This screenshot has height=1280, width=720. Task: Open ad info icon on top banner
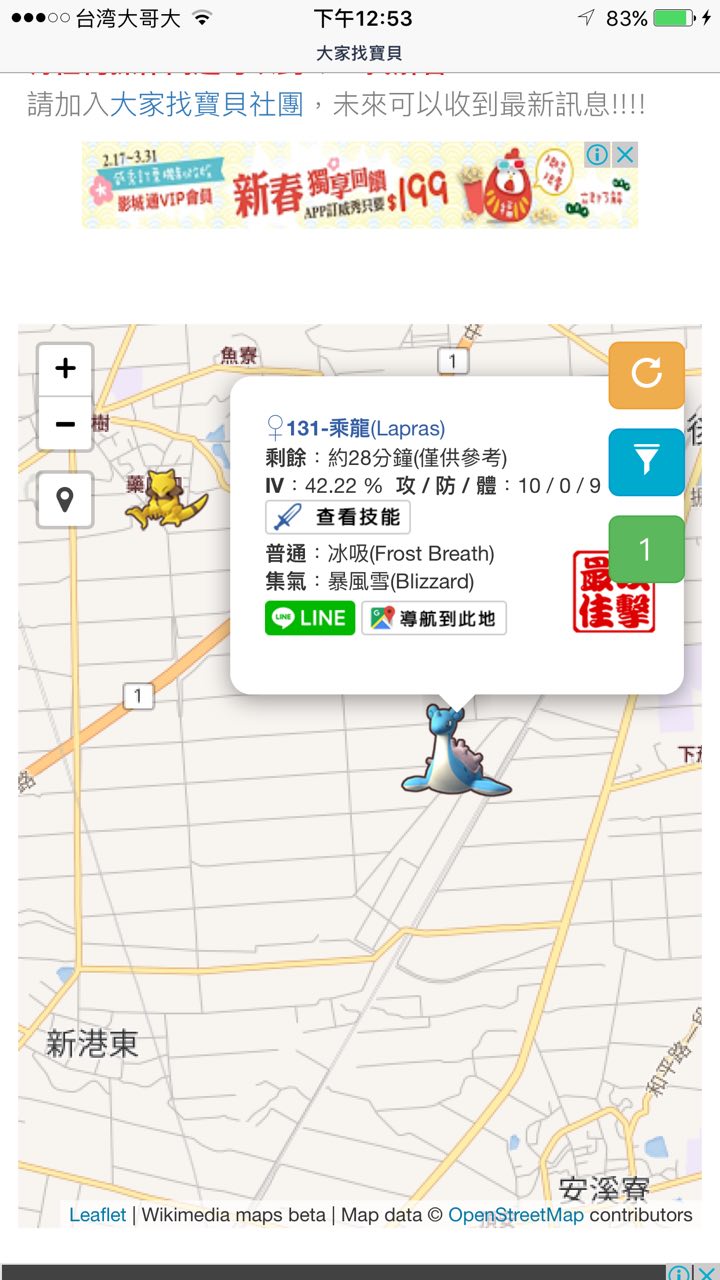pos(597,155)
